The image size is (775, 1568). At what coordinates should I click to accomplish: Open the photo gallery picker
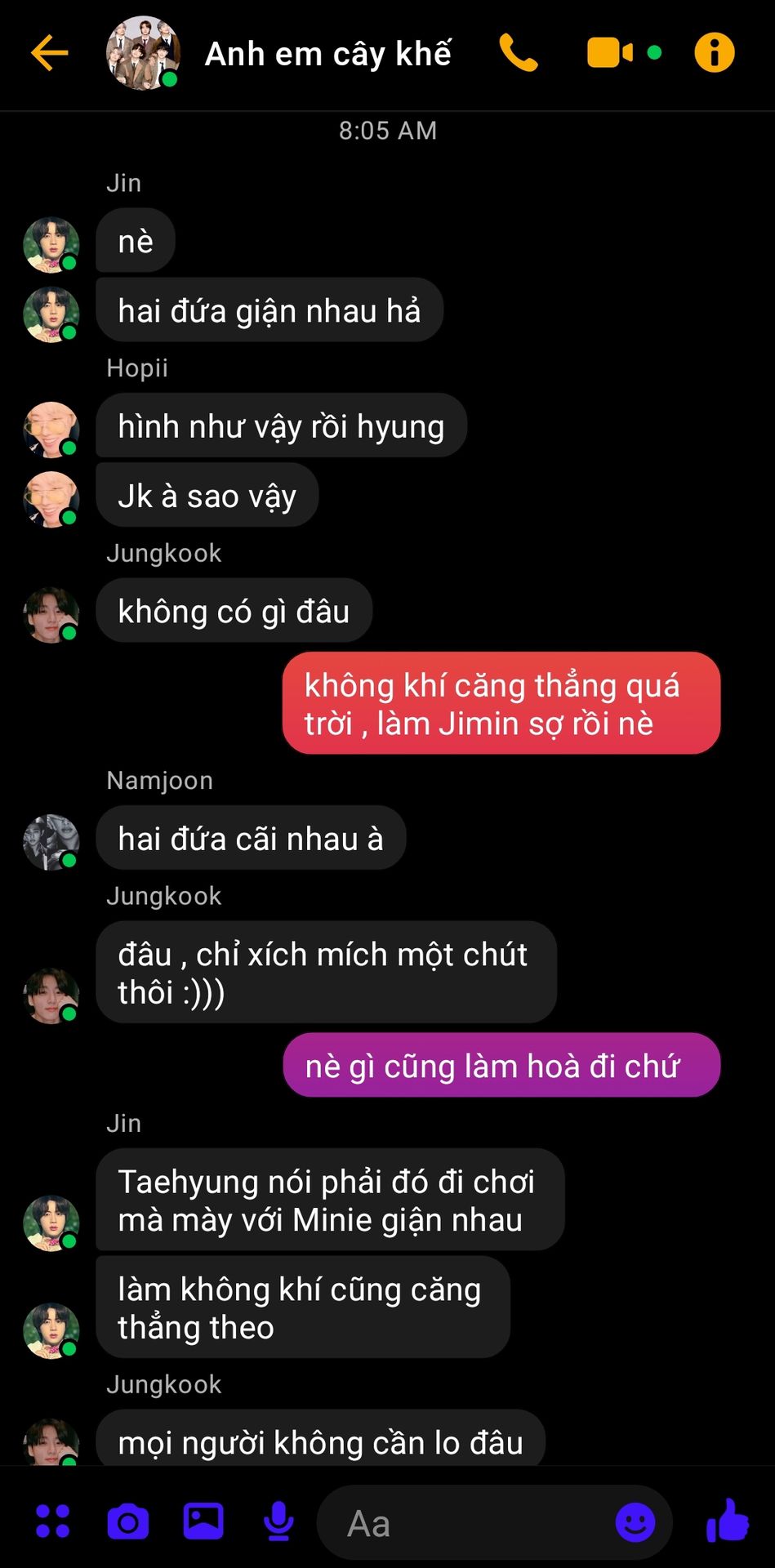(203, 1521)
